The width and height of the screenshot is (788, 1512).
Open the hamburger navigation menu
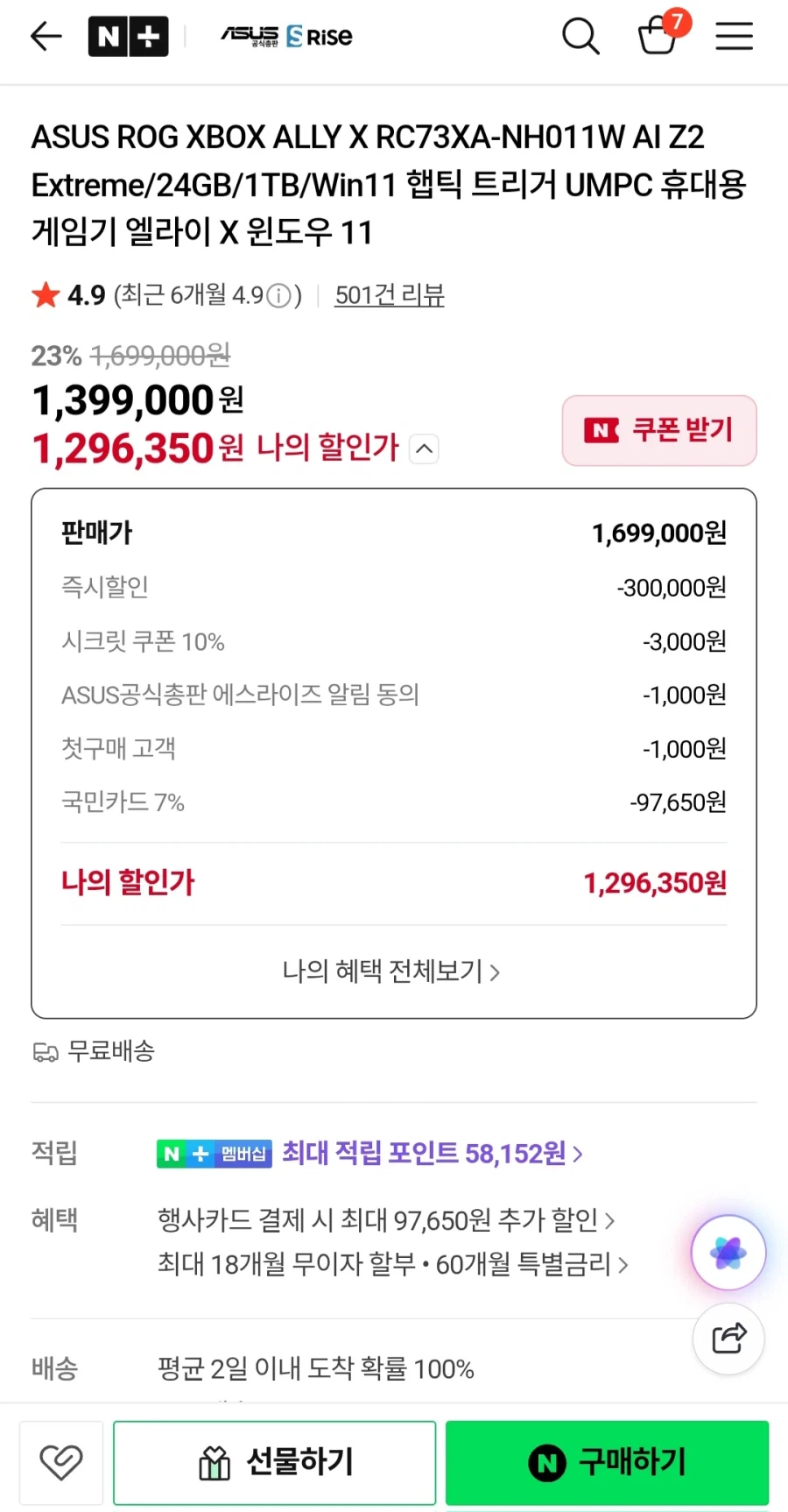(x=734, y=37)
